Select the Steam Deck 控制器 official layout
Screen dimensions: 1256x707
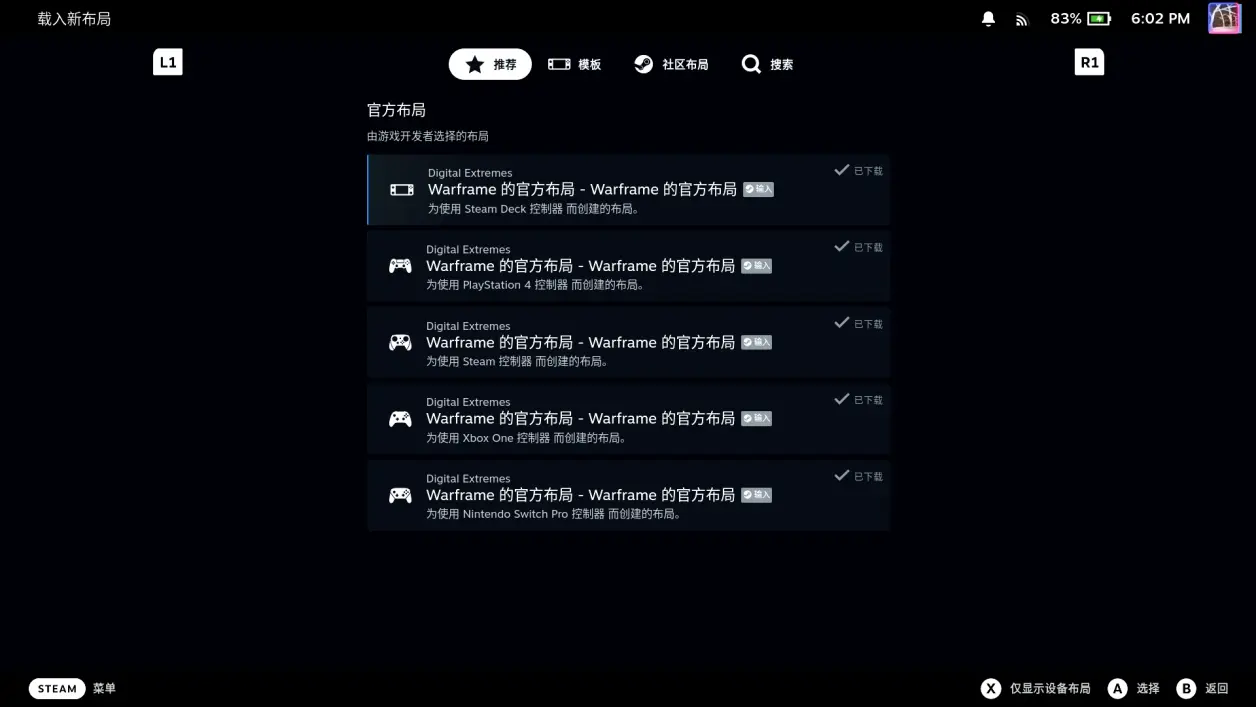pyautogui.click(x=628, y=190)
